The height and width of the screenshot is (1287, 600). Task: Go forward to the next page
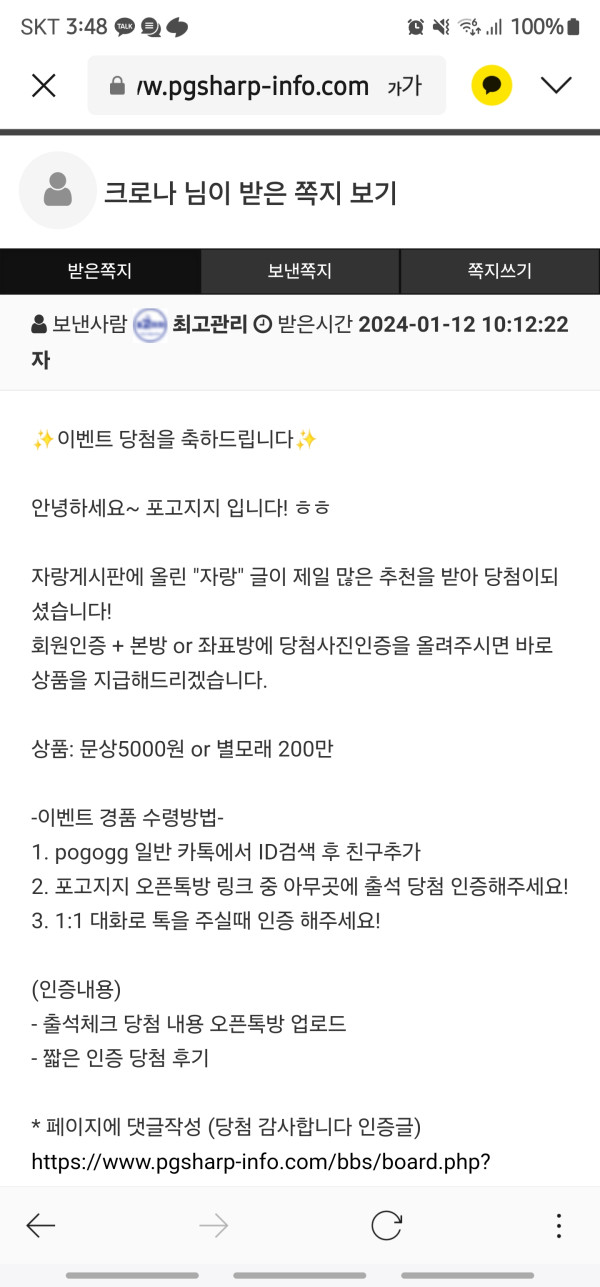point(214,1225)
